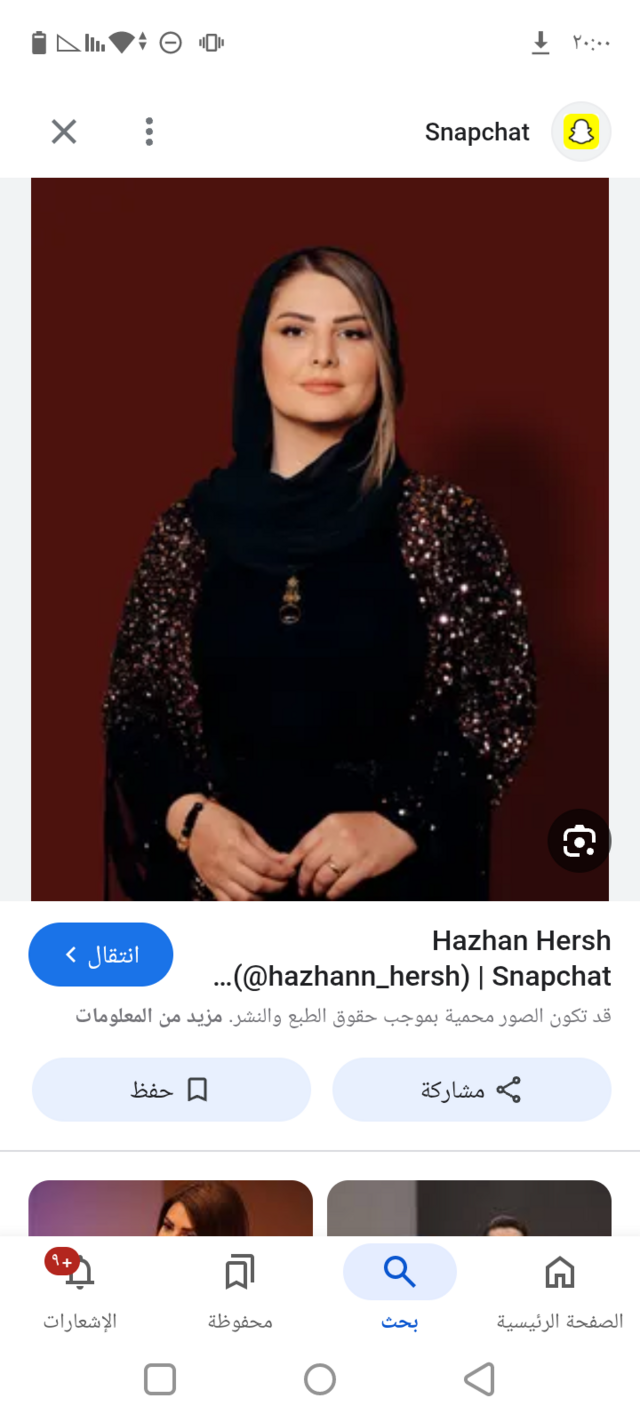The image size is (640, 1422).
Task: Close the image viewer
Action: pos(64,131)
